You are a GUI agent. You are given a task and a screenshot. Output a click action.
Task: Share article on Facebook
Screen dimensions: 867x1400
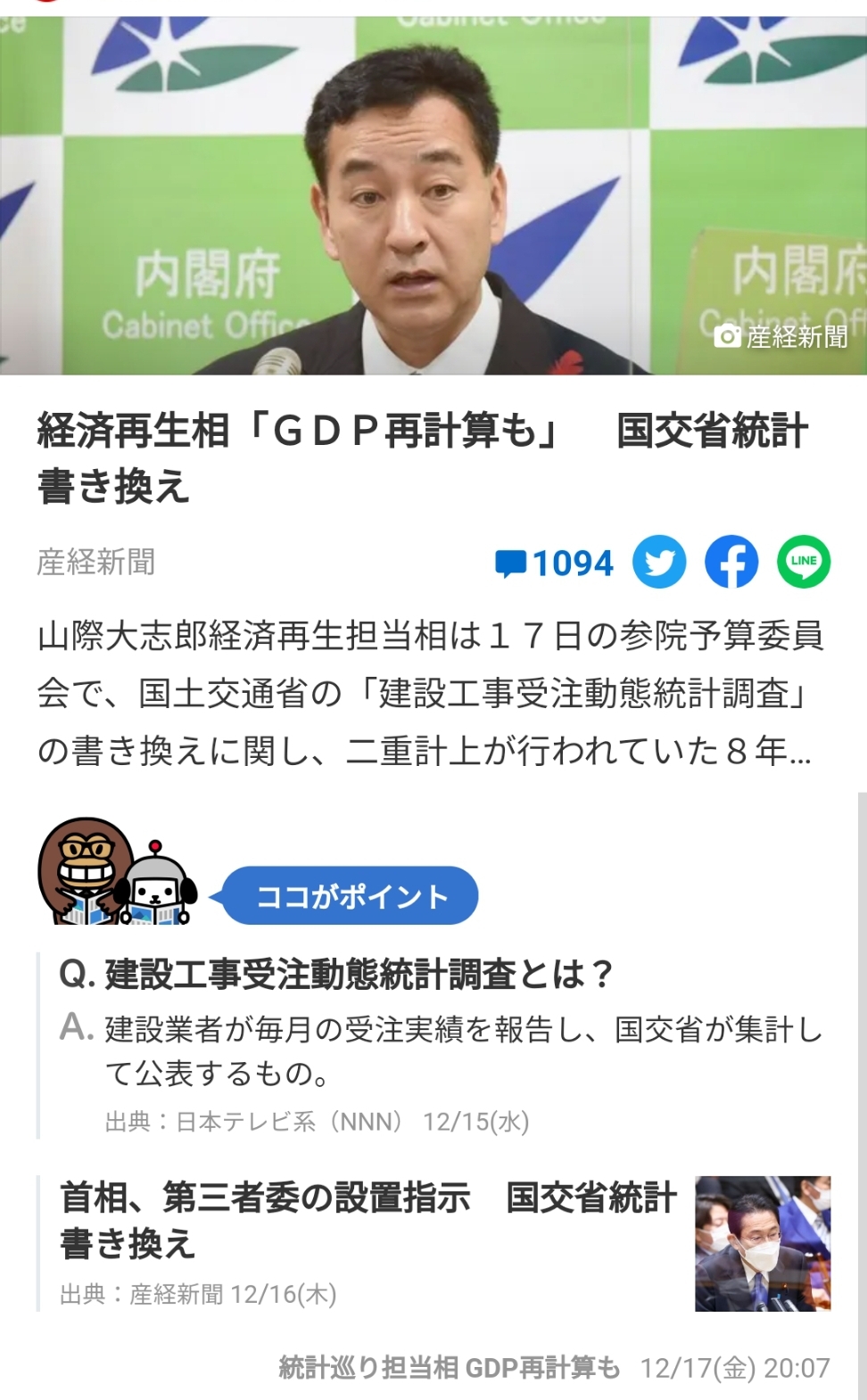point(731,562)
